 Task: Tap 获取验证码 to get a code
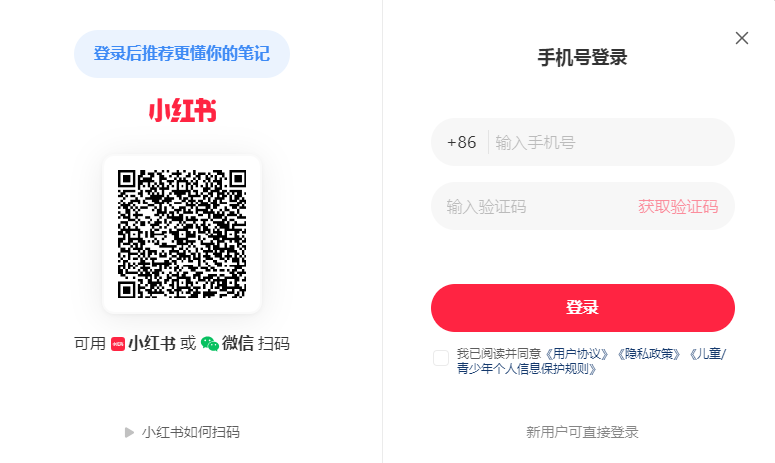(678, 206)
